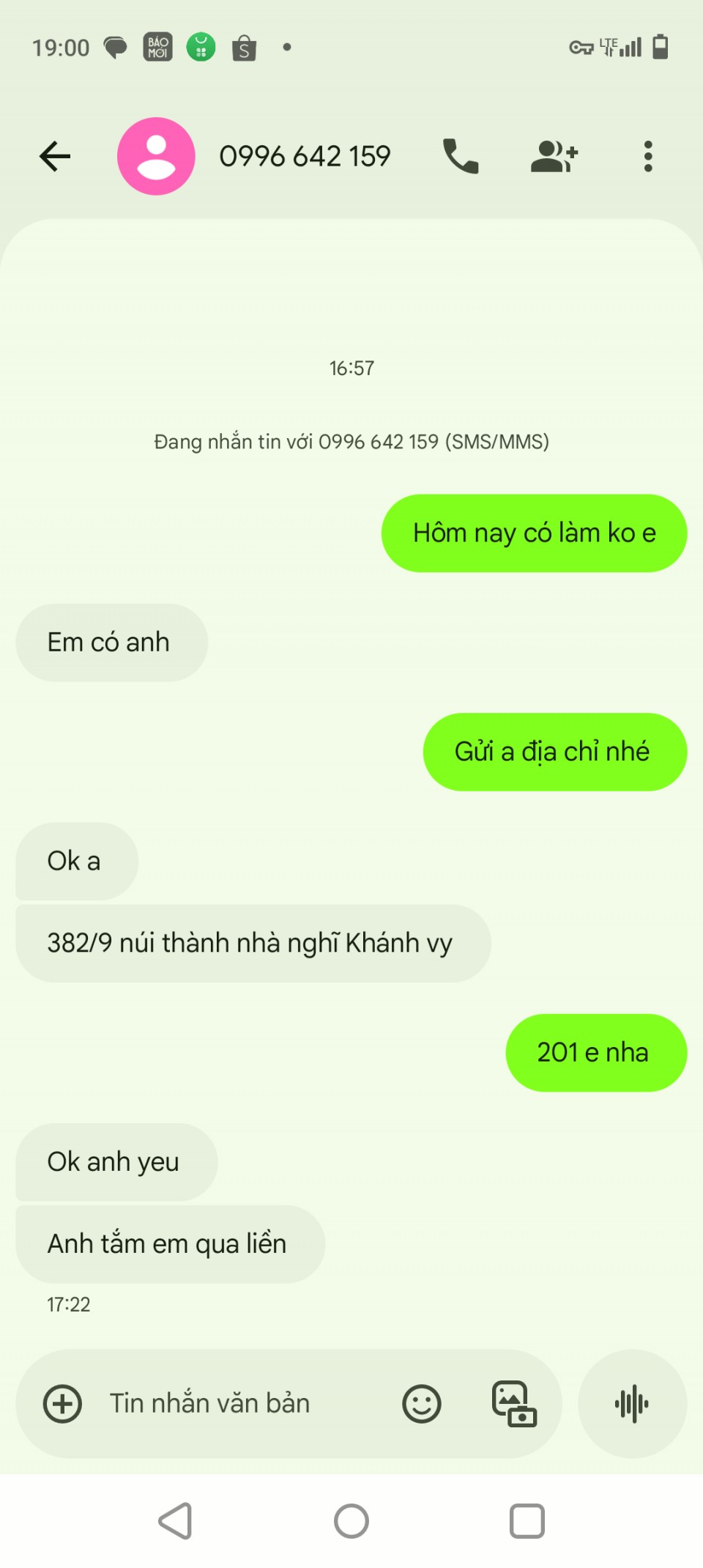Tap the plus attachment icon
703x1568 pixels.
click(x=63, y=1404)
